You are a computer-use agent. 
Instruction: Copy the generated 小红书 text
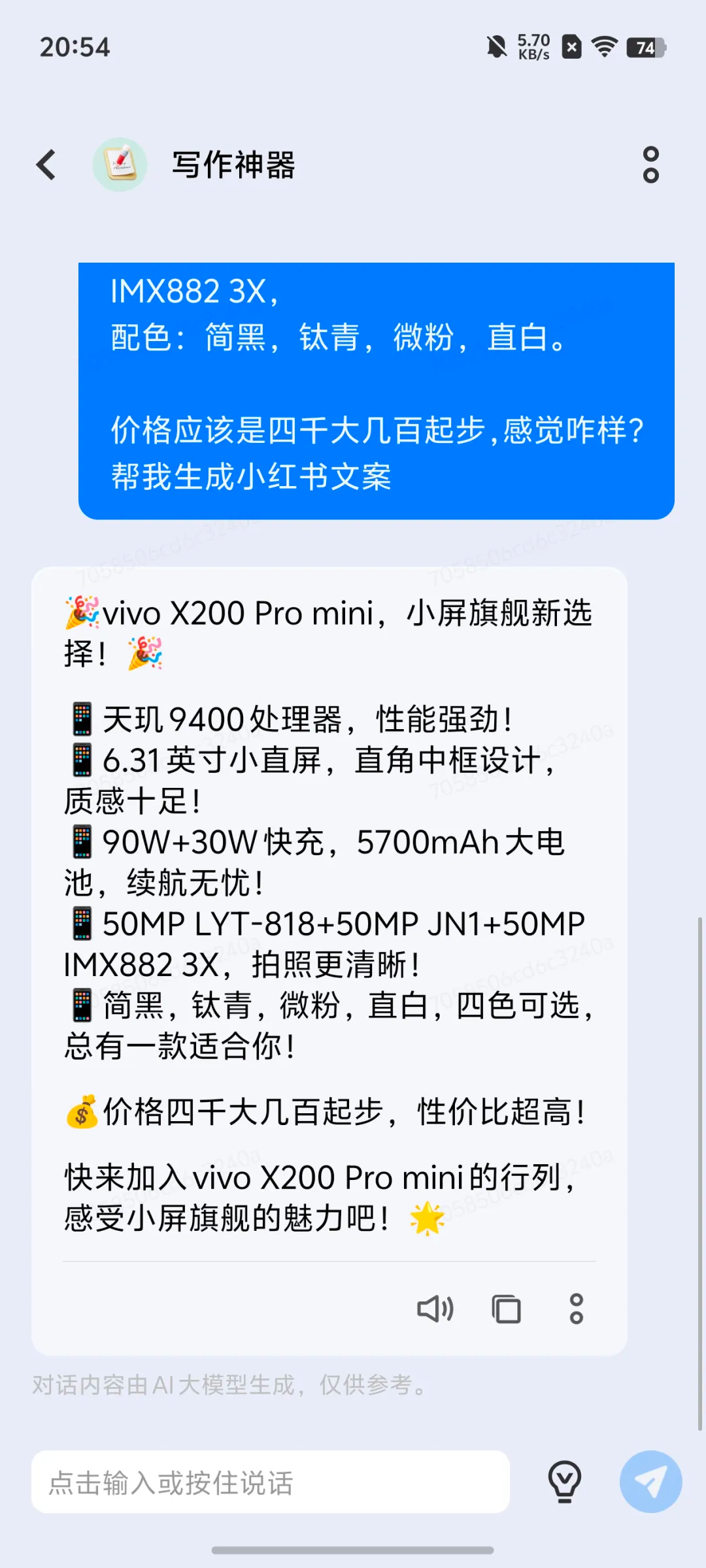tap(506, 1309)
